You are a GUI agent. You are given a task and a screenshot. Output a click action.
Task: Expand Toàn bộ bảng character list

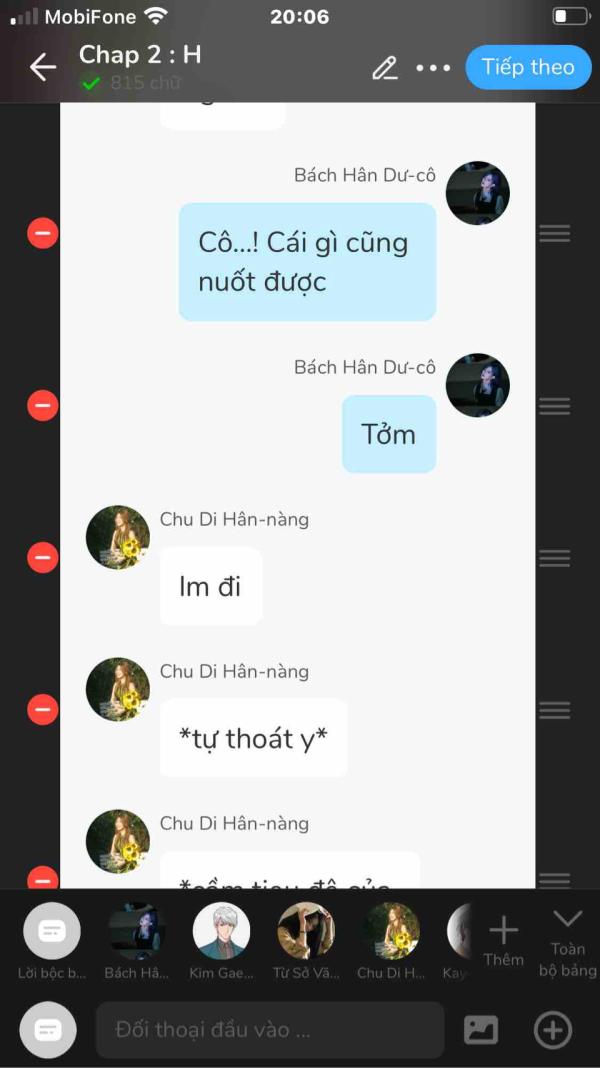pos(567,940)
